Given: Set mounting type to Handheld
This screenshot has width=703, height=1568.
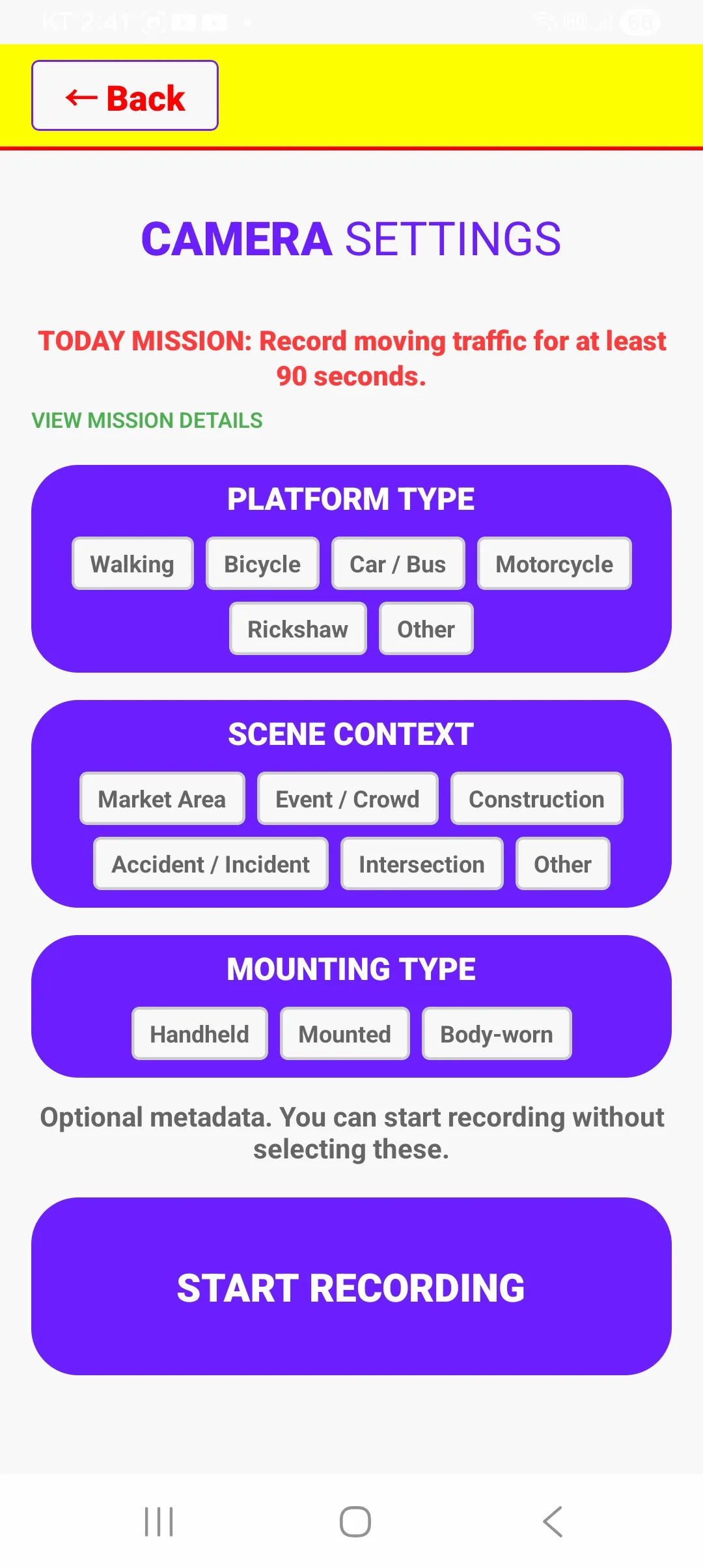Looking at the screenshot, I should (x=200, y=1033).
